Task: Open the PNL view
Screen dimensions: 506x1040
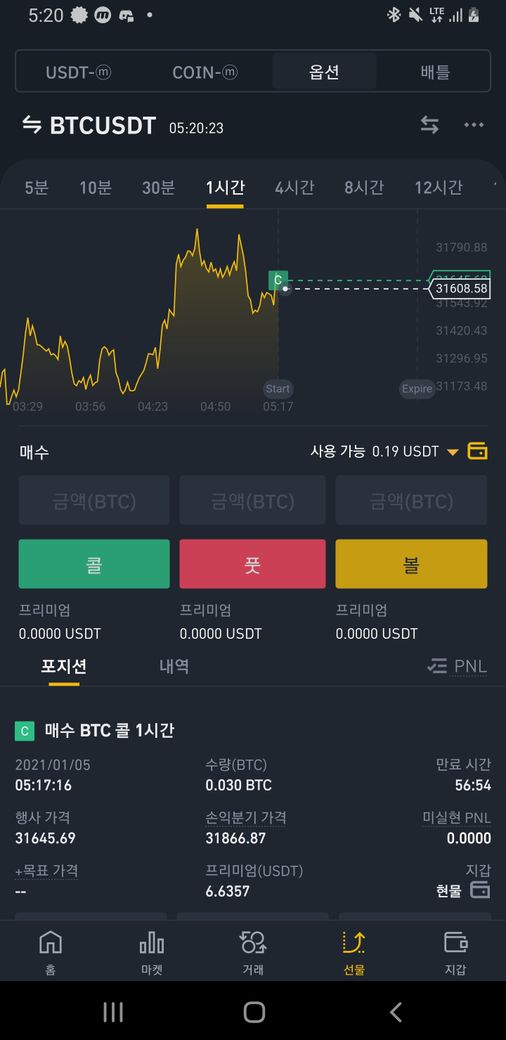Action: [458, 666]
